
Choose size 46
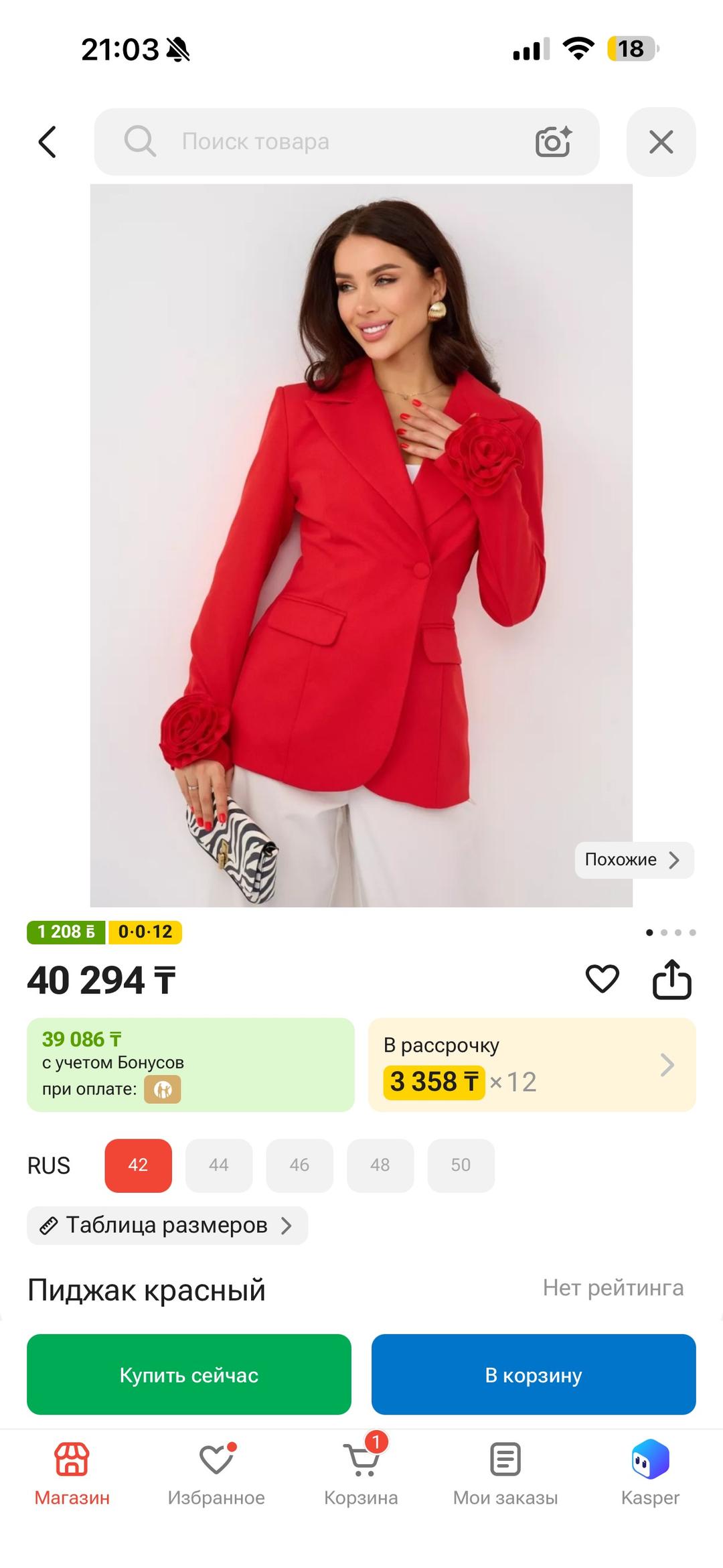pos(299,1165)
